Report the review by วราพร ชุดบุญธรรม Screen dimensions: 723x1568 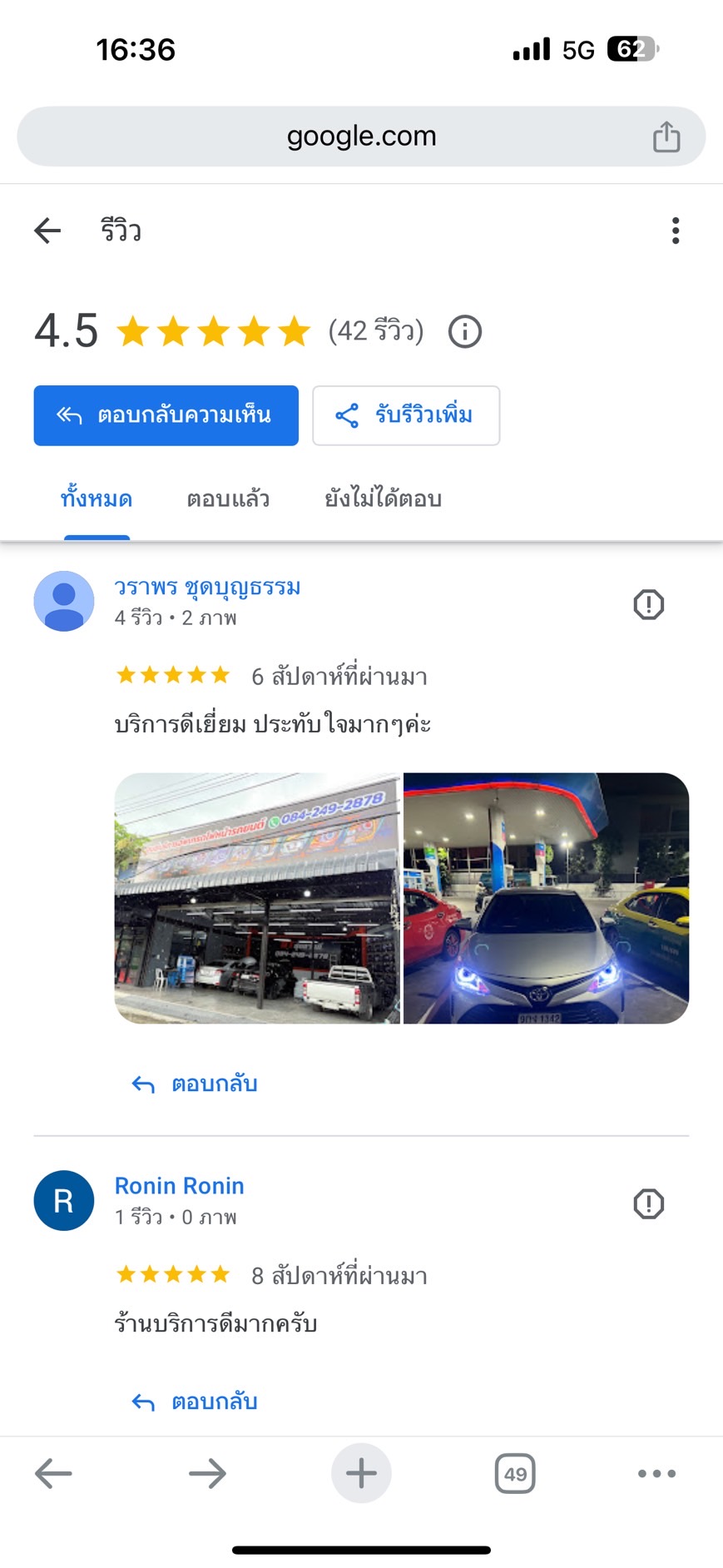(649, 604)
